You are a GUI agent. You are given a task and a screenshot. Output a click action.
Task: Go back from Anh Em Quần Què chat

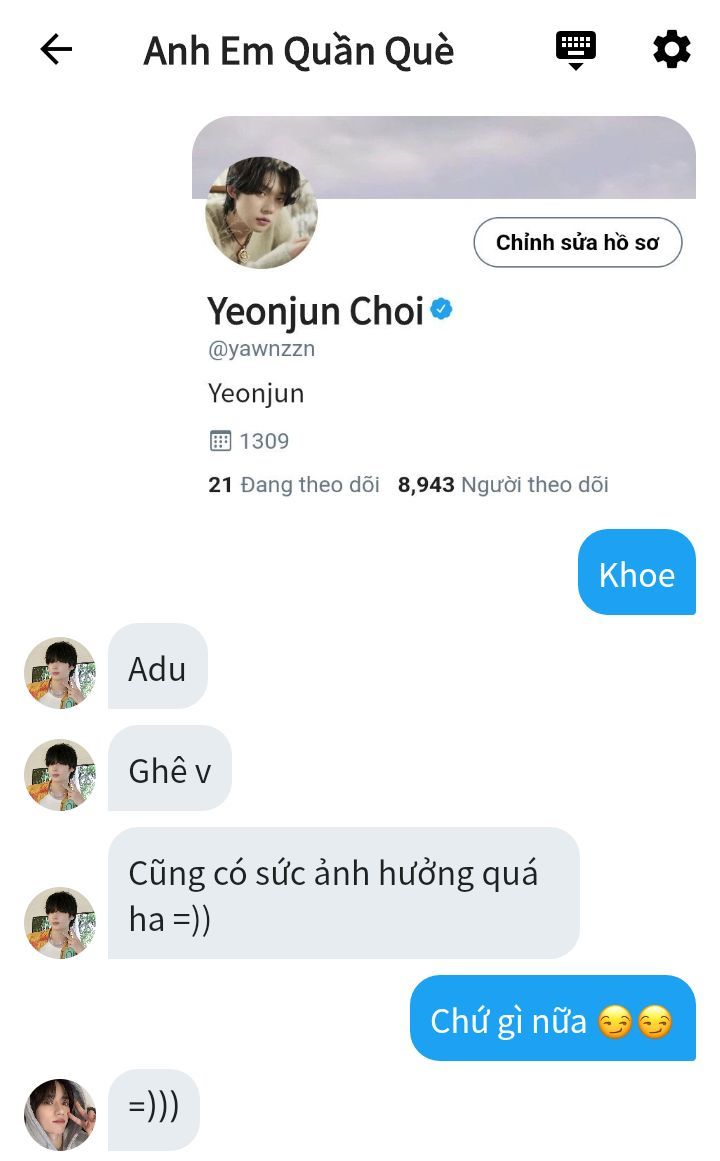click(56, 50)
